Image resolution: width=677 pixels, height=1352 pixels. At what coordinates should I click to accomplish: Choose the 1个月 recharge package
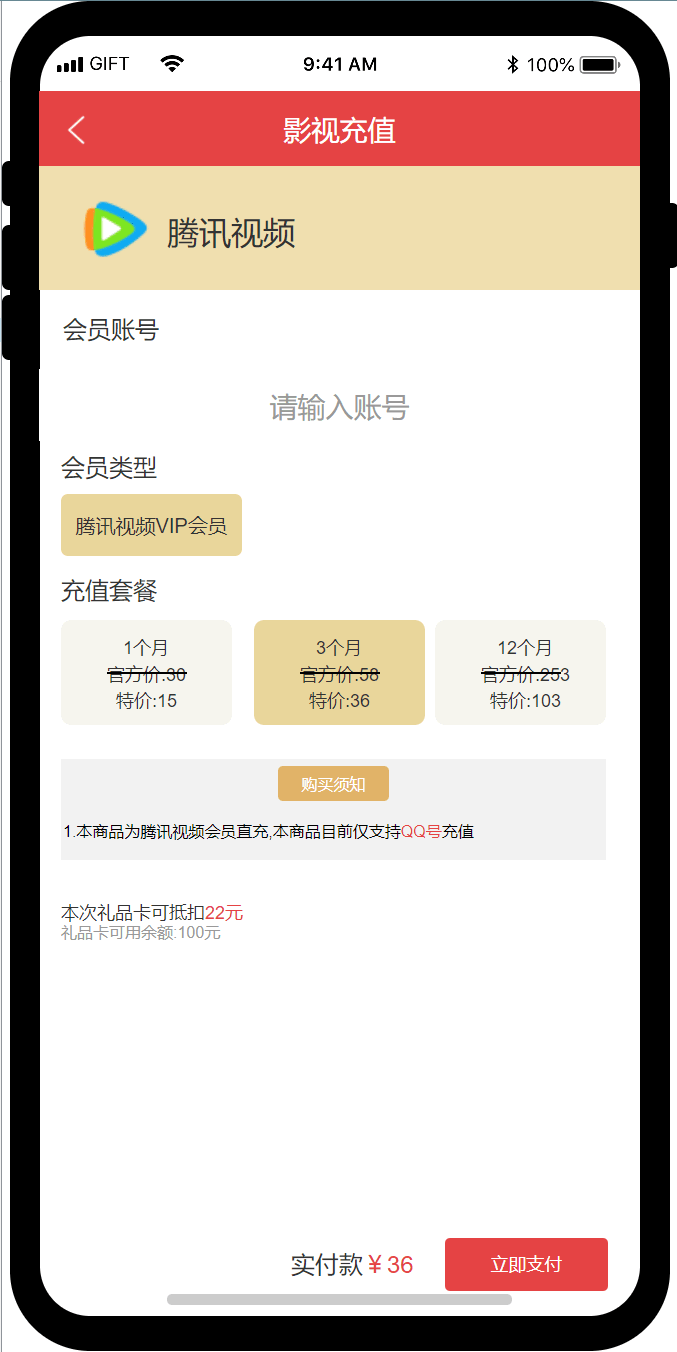point(146,673)
